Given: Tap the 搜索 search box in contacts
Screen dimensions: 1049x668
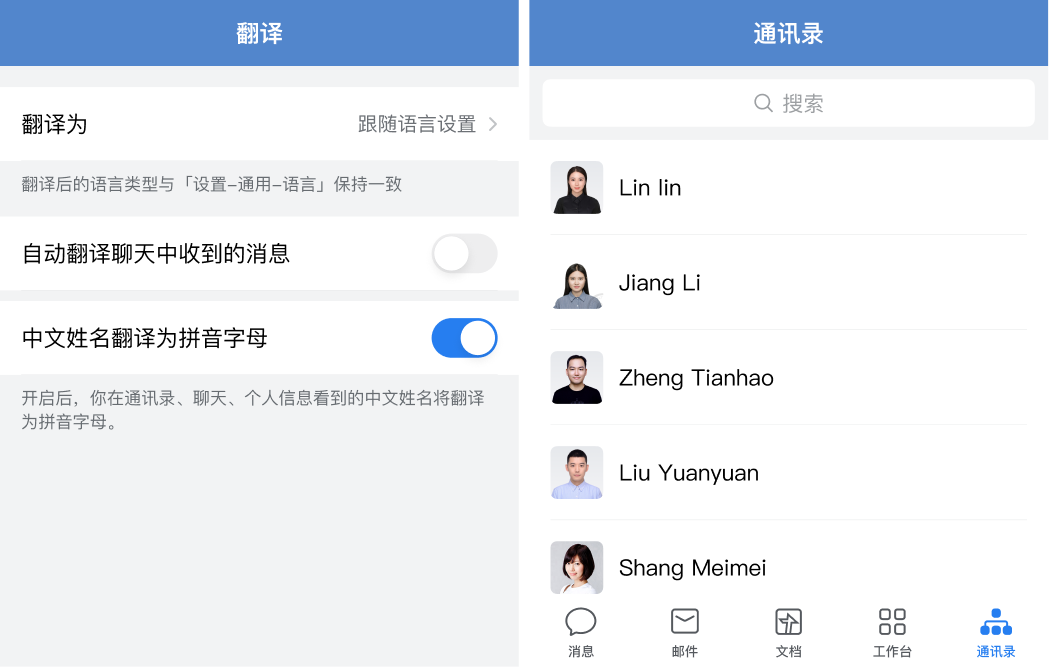Looking at the screenshot, I should (788, 103).
